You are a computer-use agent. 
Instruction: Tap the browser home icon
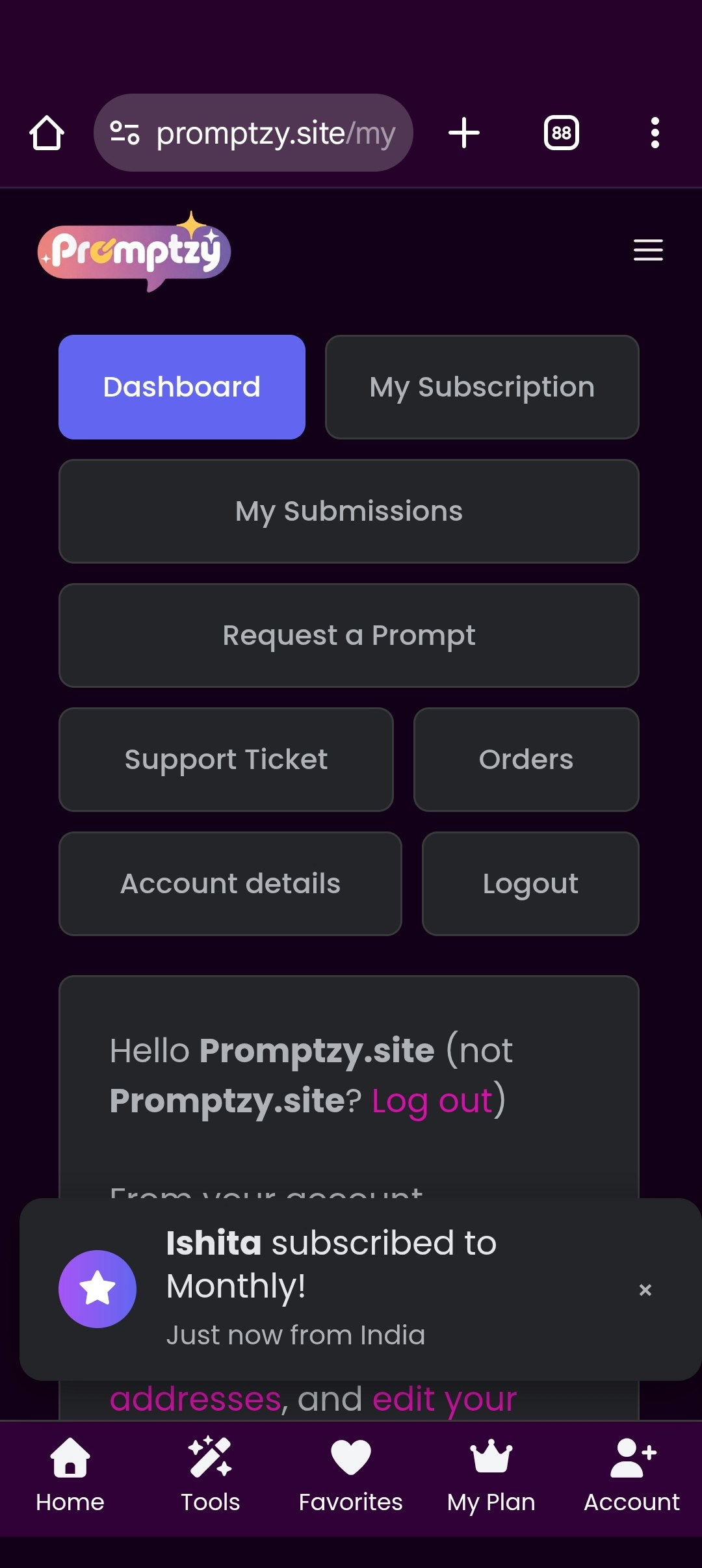[46, 132]
